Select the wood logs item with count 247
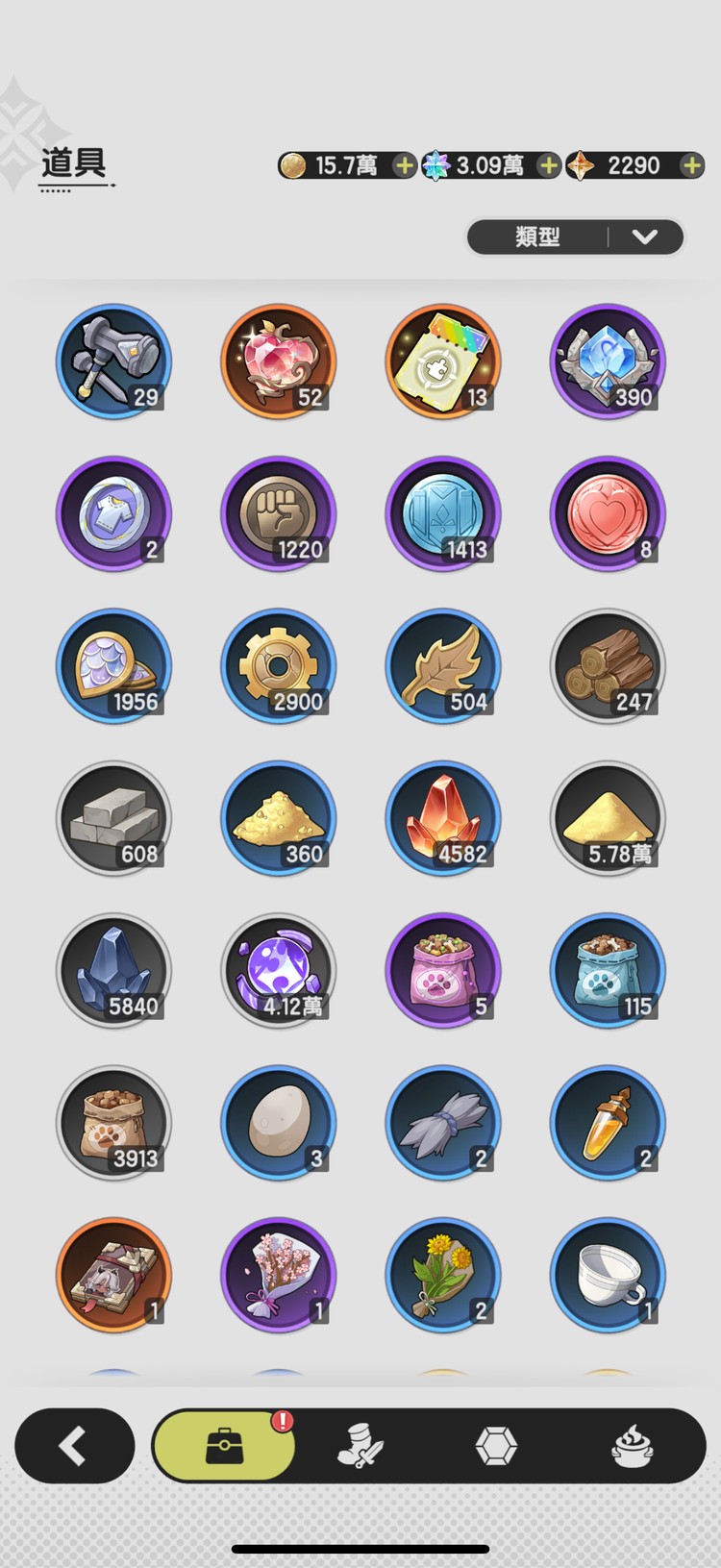Viewport: 721px width, 1568px height. (608, 665)
